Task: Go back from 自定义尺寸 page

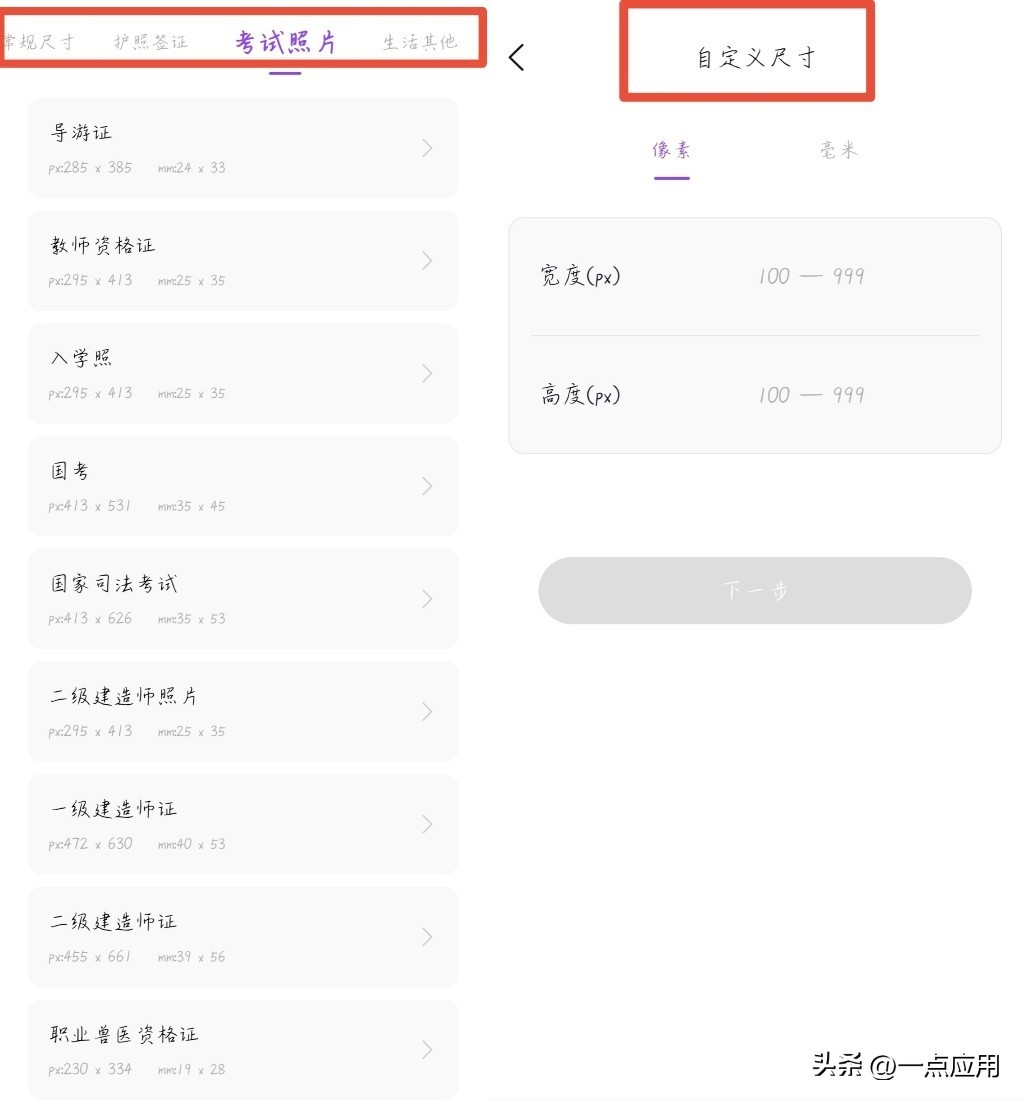Action: coord(517,57)
